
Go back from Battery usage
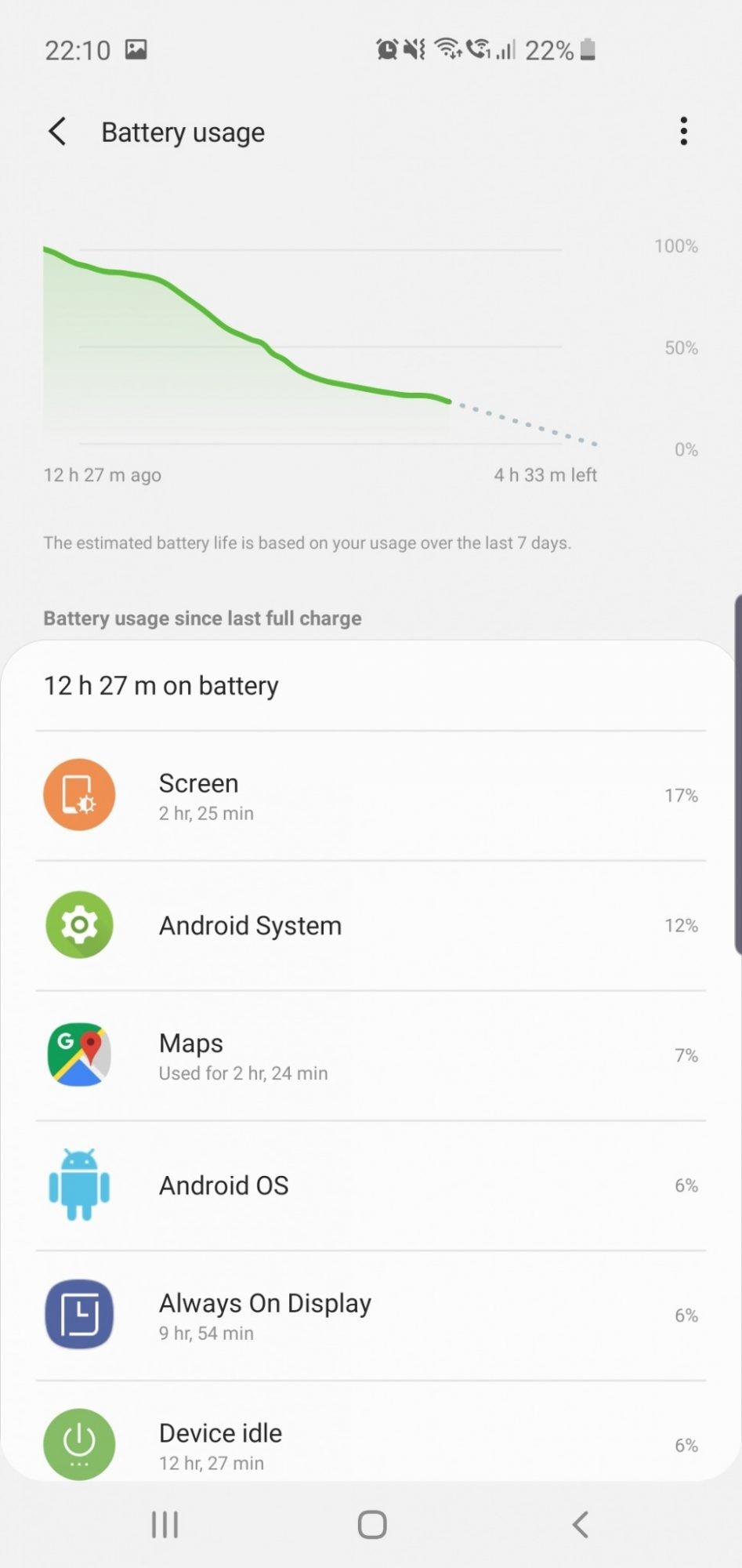click(57, 132)
